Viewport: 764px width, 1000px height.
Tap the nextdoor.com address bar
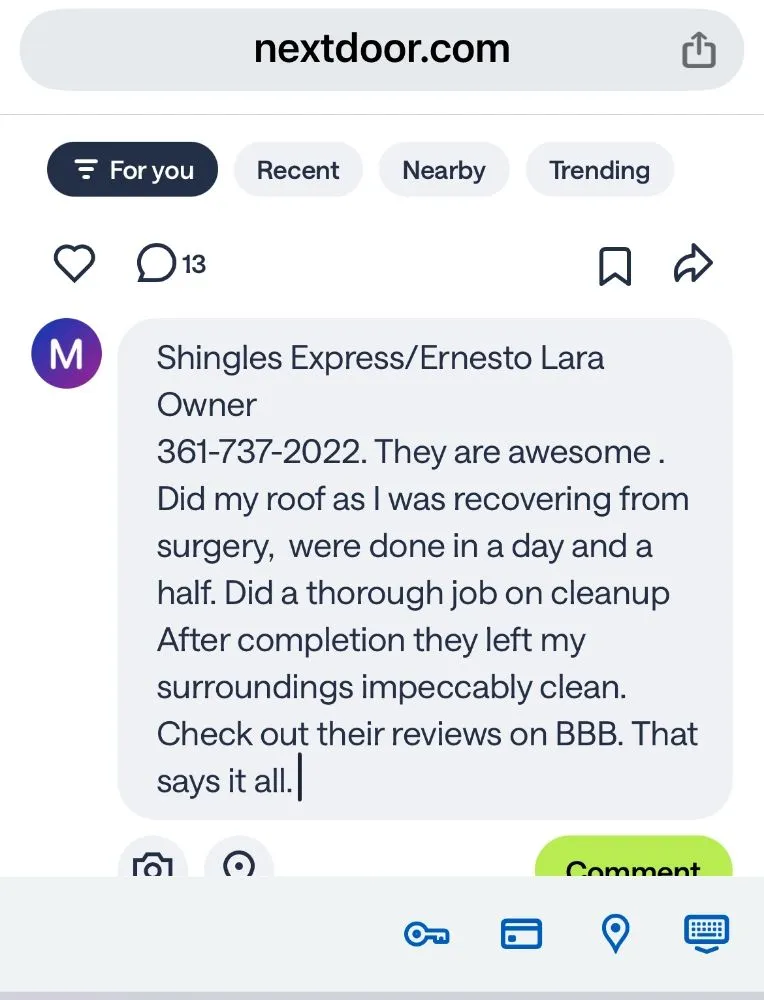pyautogui.click(x=382, y=47)
